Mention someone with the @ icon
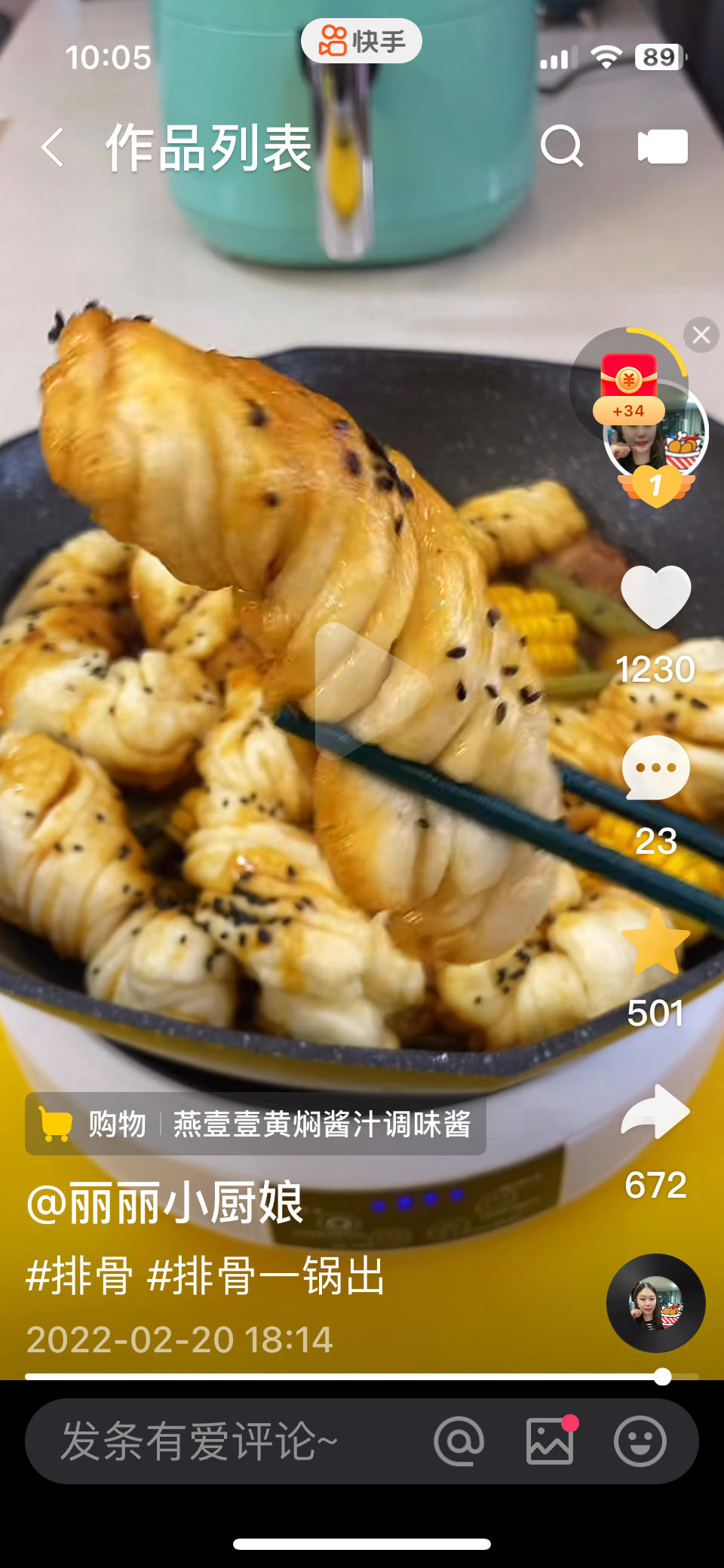Image resolution: width=724 pixels, height=1568 pixels. tap(459, 1441)
